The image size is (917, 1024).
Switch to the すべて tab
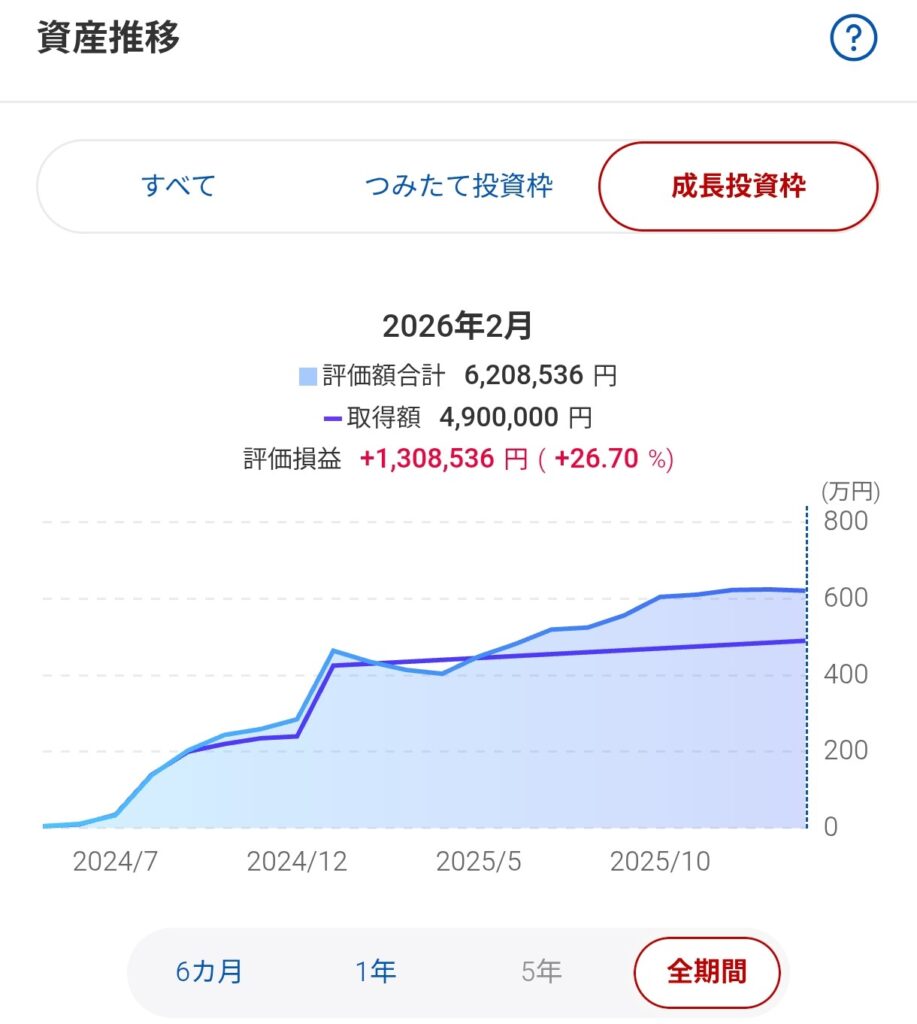tap(177, 186)
